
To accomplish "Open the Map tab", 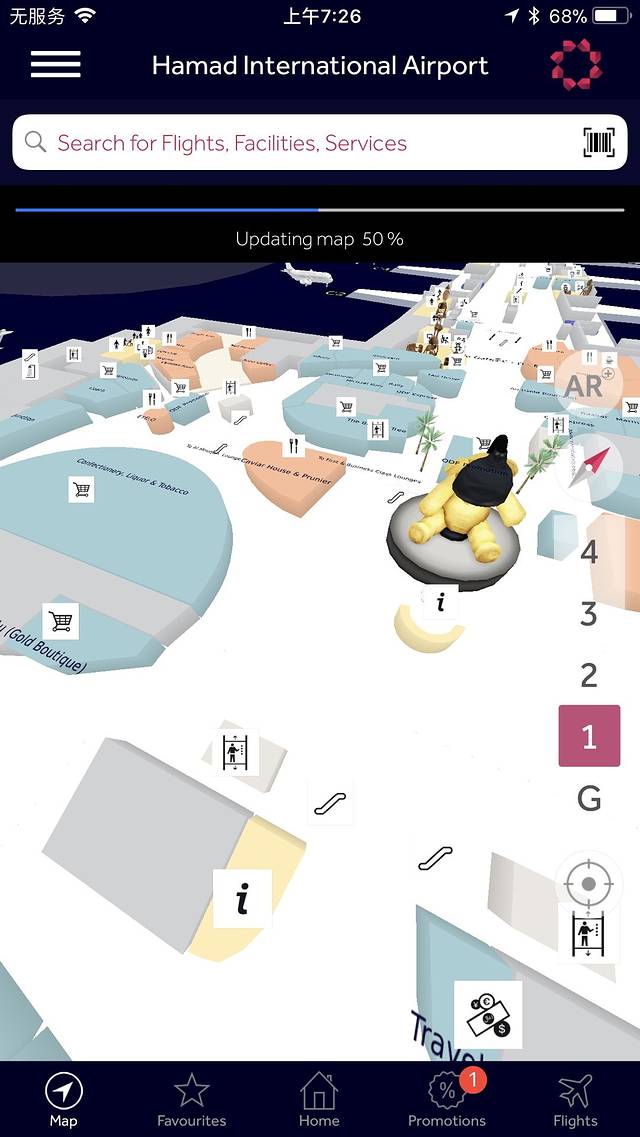I will point(64,1100).
